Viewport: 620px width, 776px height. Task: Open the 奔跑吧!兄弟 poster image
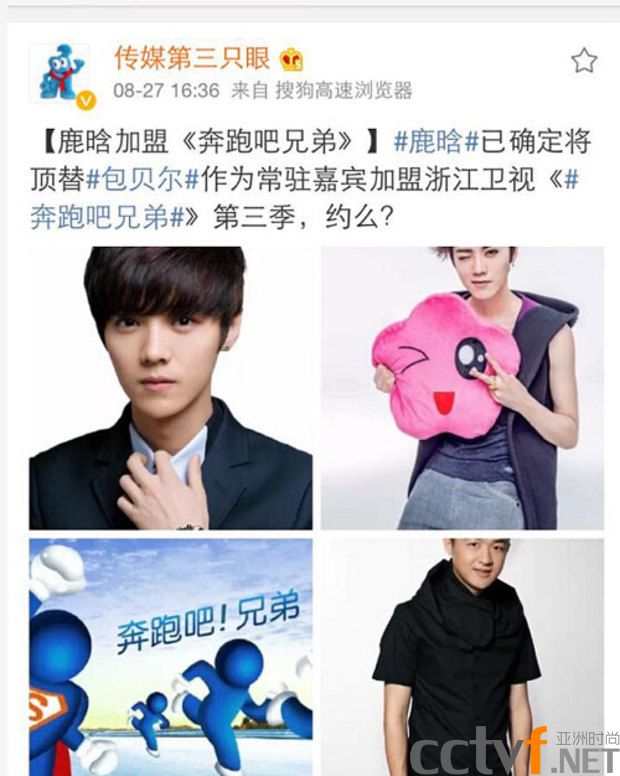point(170,657)
